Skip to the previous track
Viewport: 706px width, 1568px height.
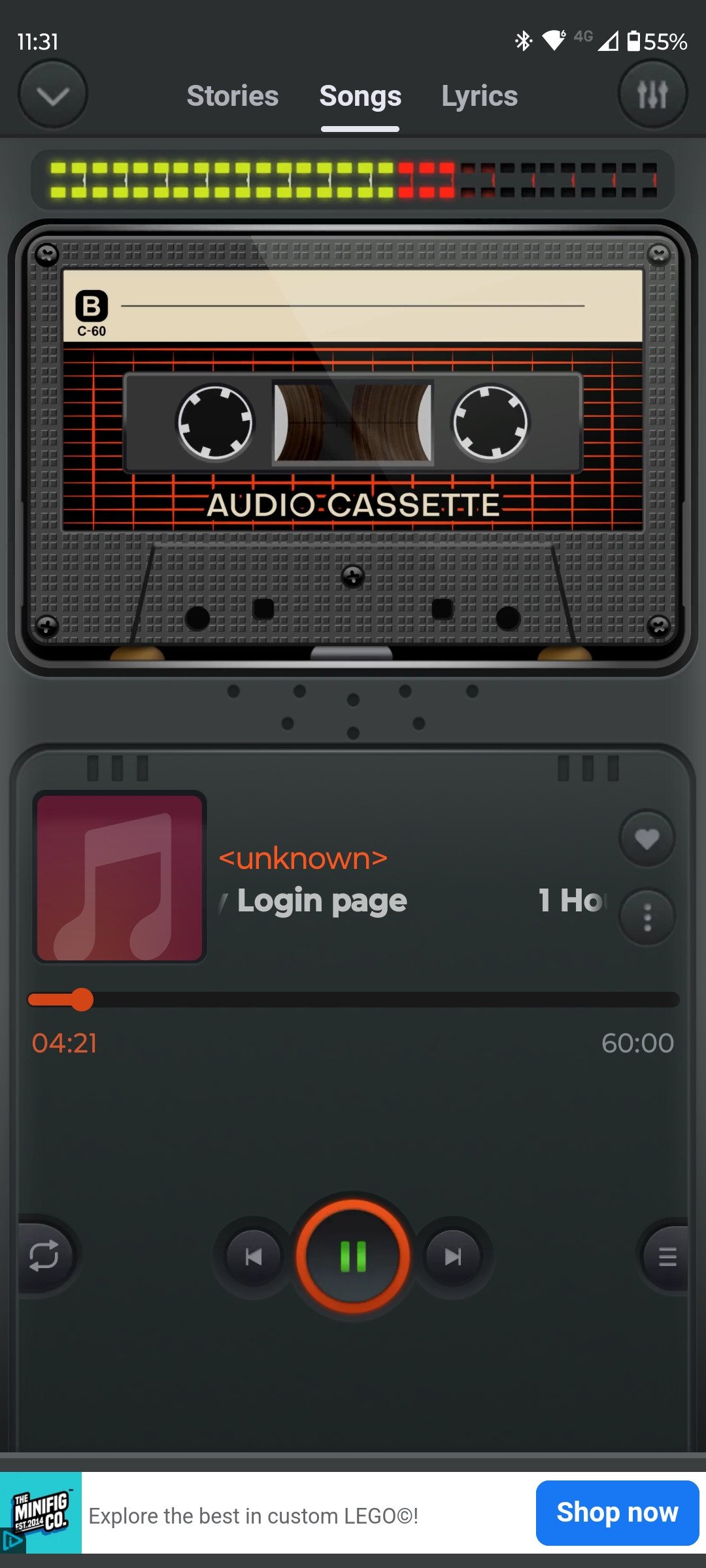254,1256
